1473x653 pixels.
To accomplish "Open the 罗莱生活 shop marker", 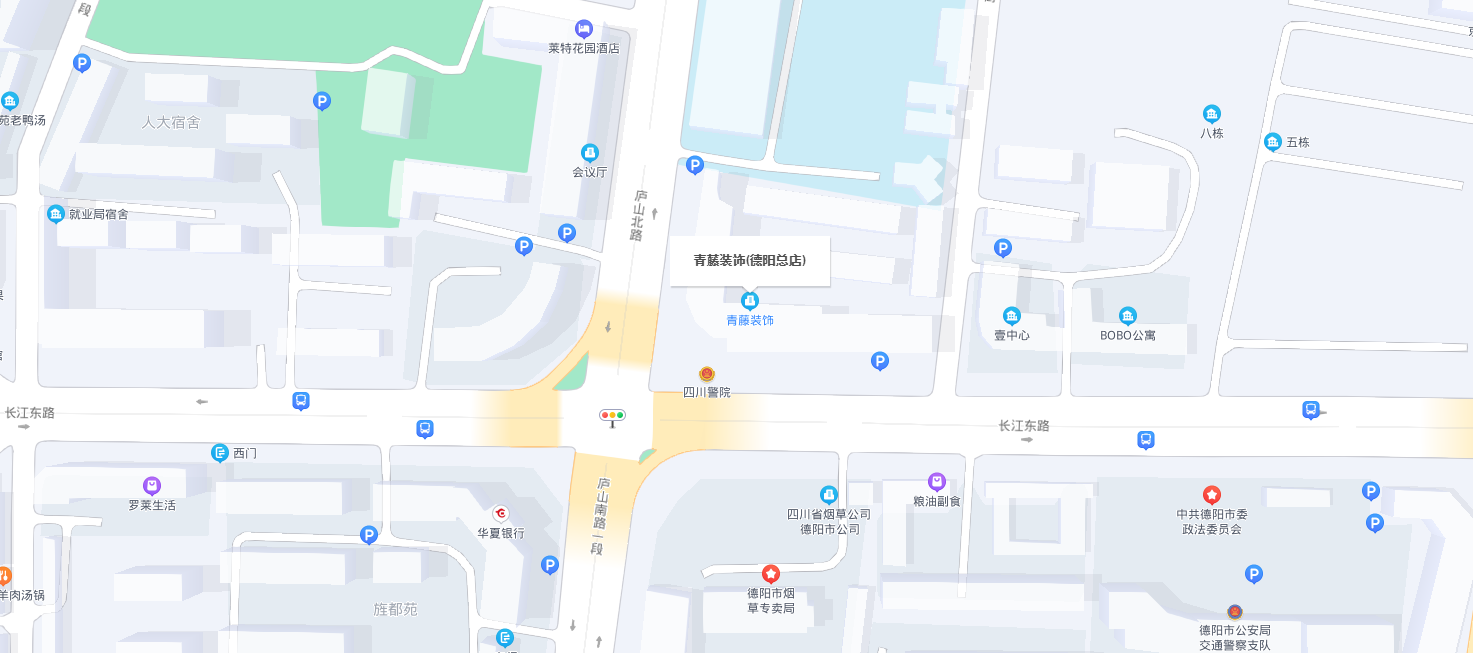I will coord(152,486).
